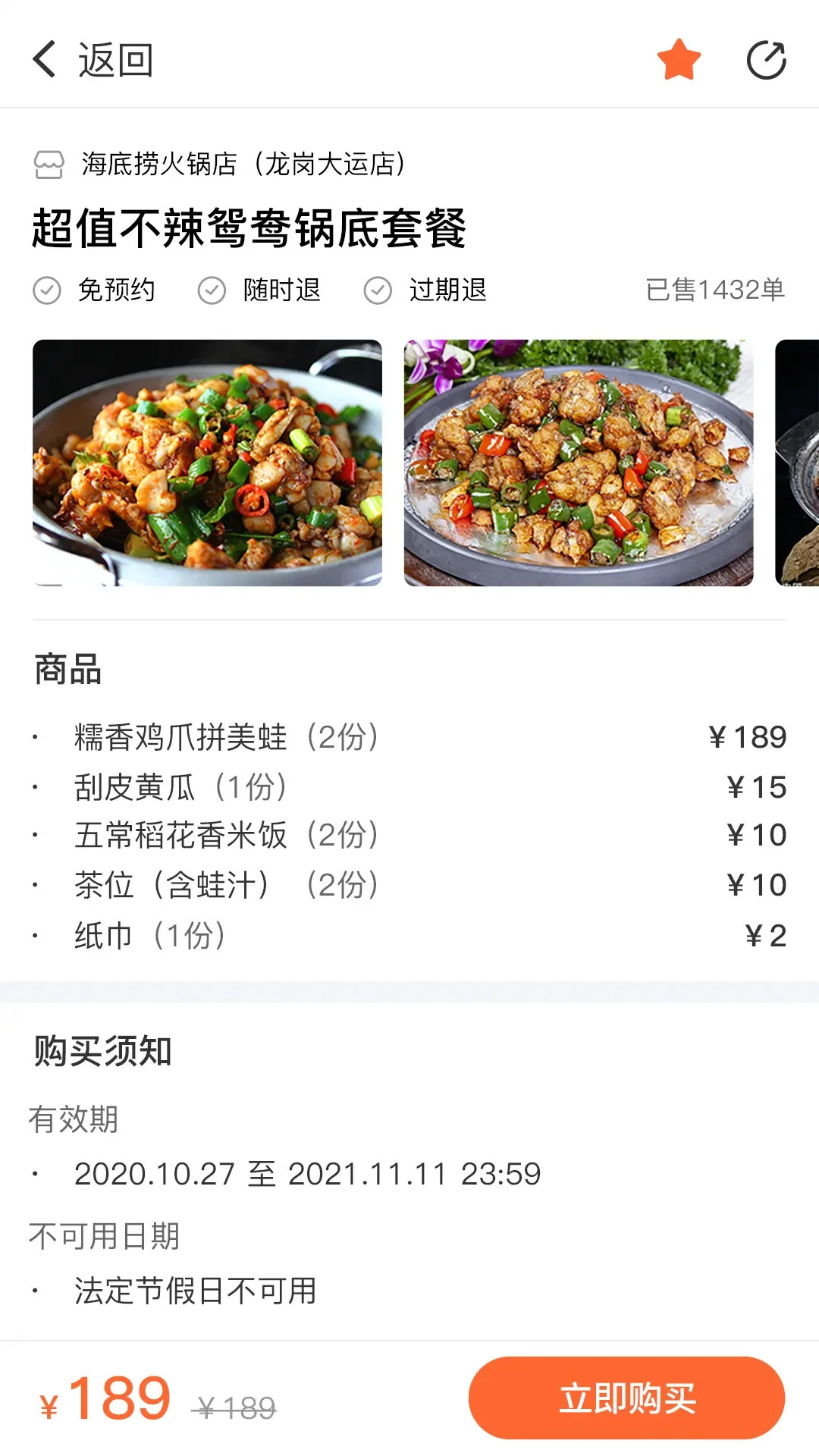Screen dimensions: 819x1456
Task: Select the 返回 label
Action: pos(115,59)
